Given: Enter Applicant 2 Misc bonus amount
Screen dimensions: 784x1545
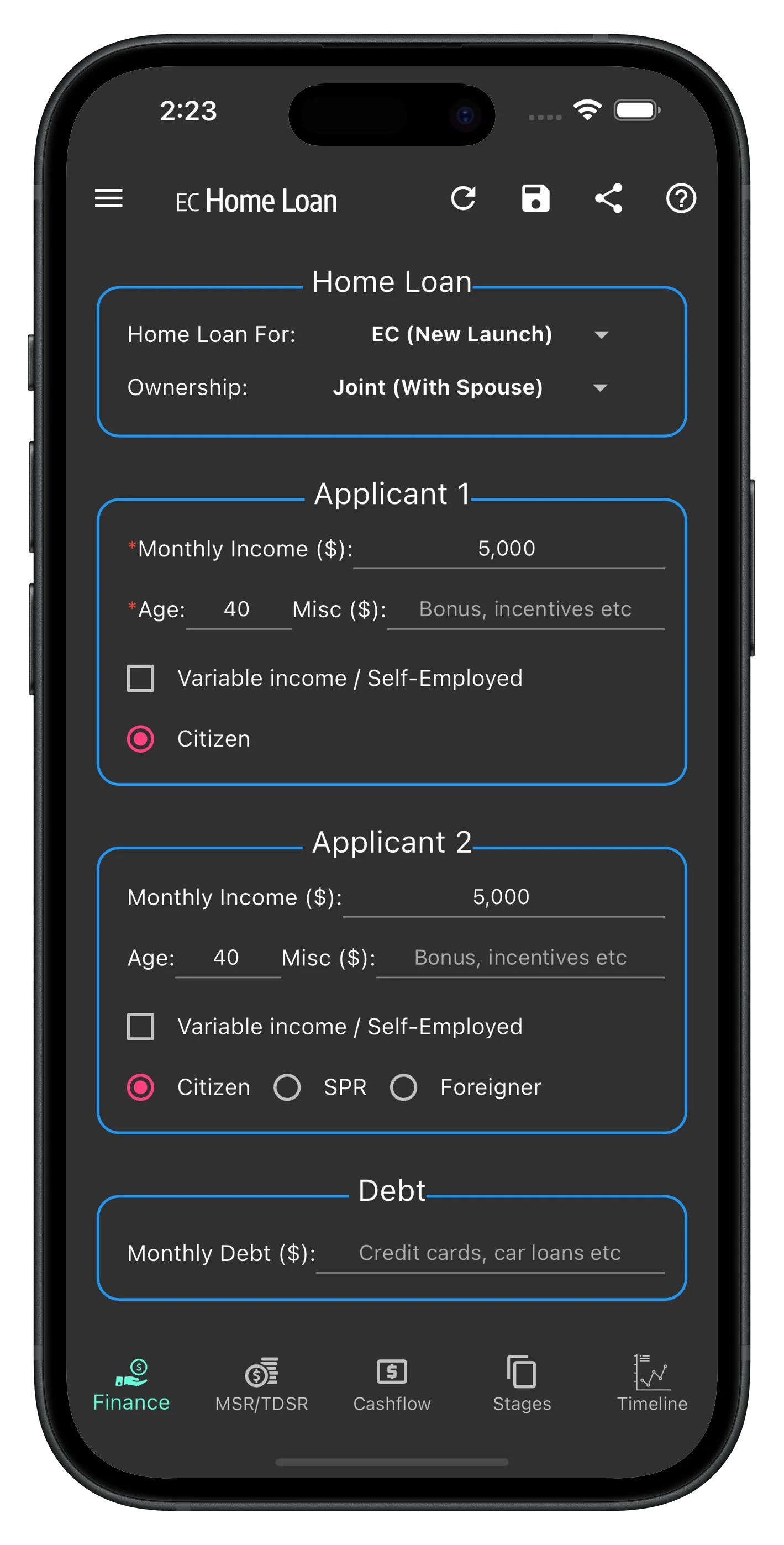Looking at the screenshot, I should (519, 958).
